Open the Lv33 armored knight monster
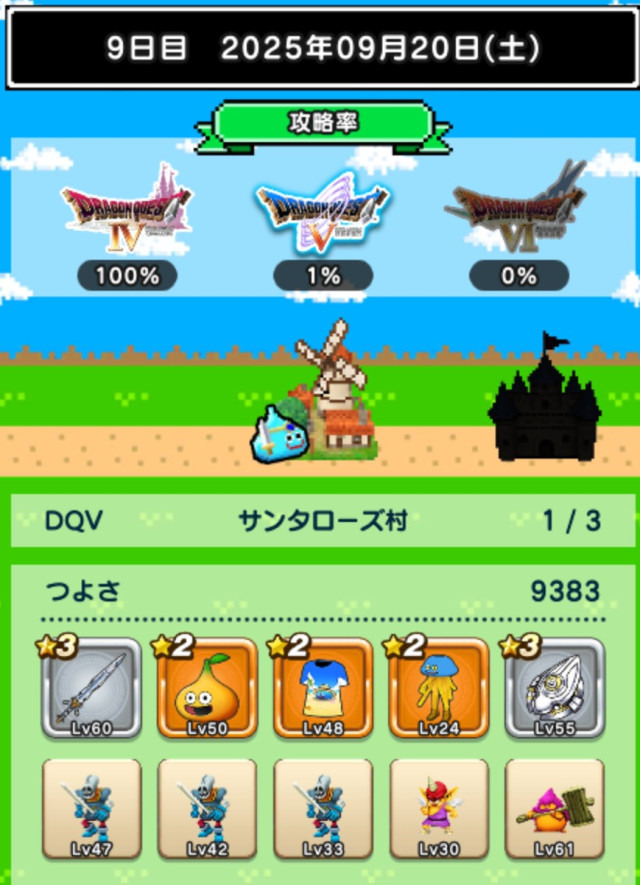 click(323, 809)
